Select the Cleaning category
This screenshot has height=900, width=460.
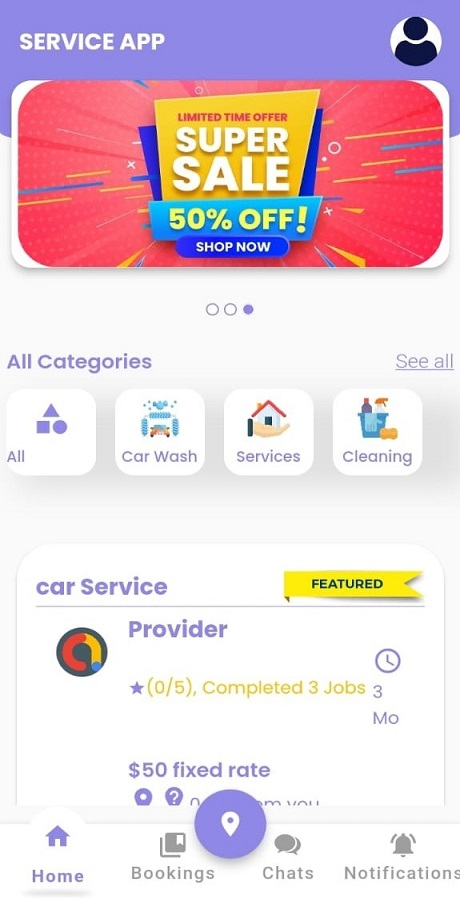coord(377,432)
